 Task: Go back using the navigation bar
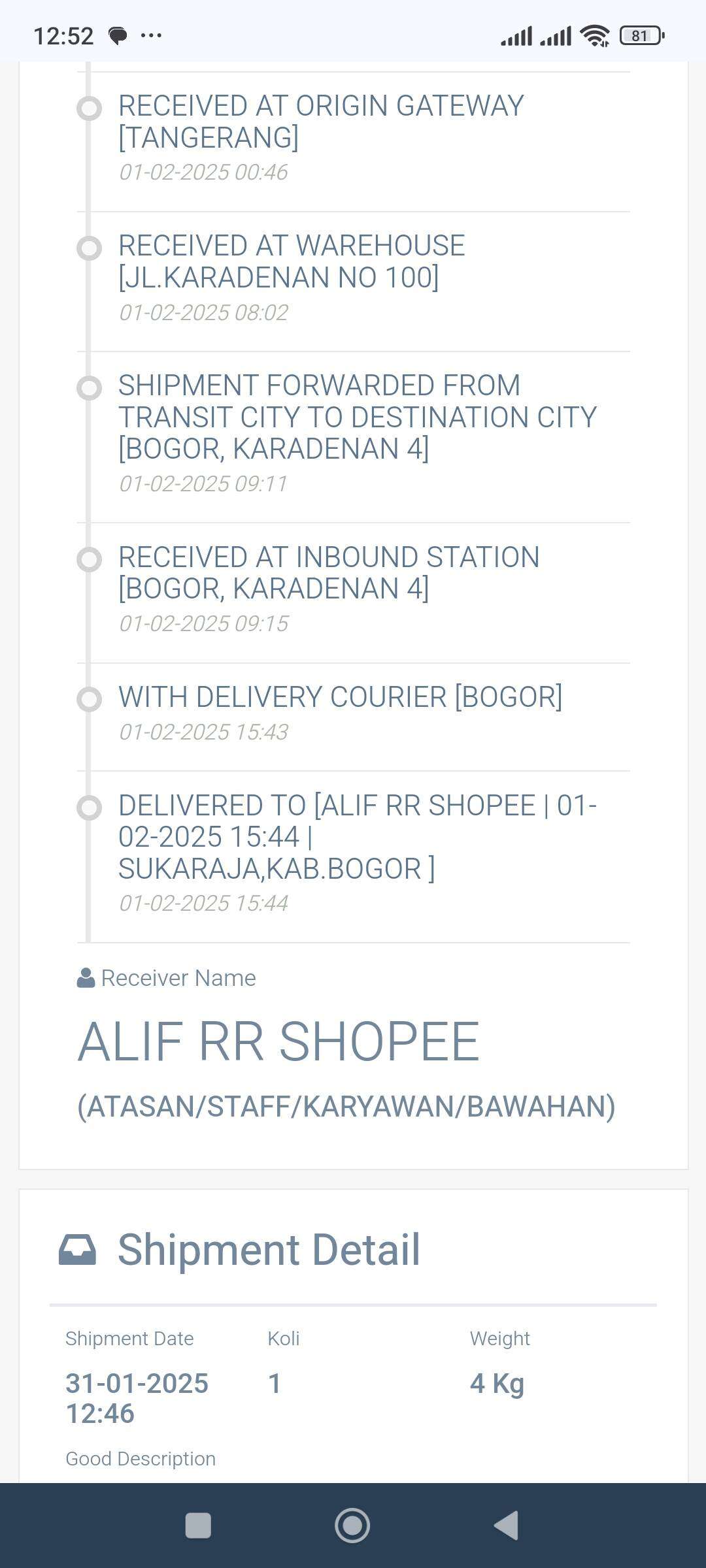[x=507, y=1526]
